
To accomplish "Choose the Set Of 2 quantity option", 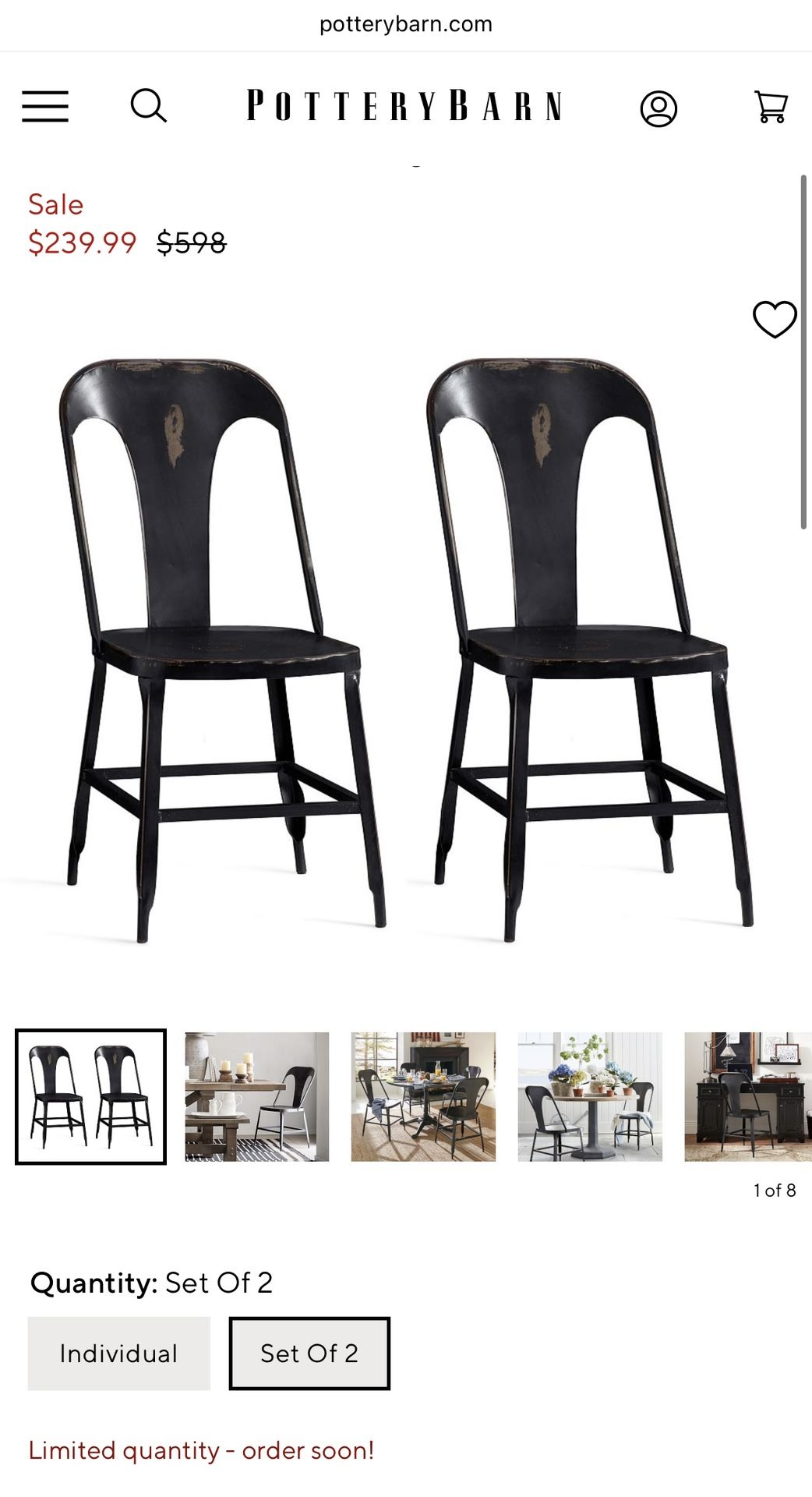I will (x=309, y=1354).
